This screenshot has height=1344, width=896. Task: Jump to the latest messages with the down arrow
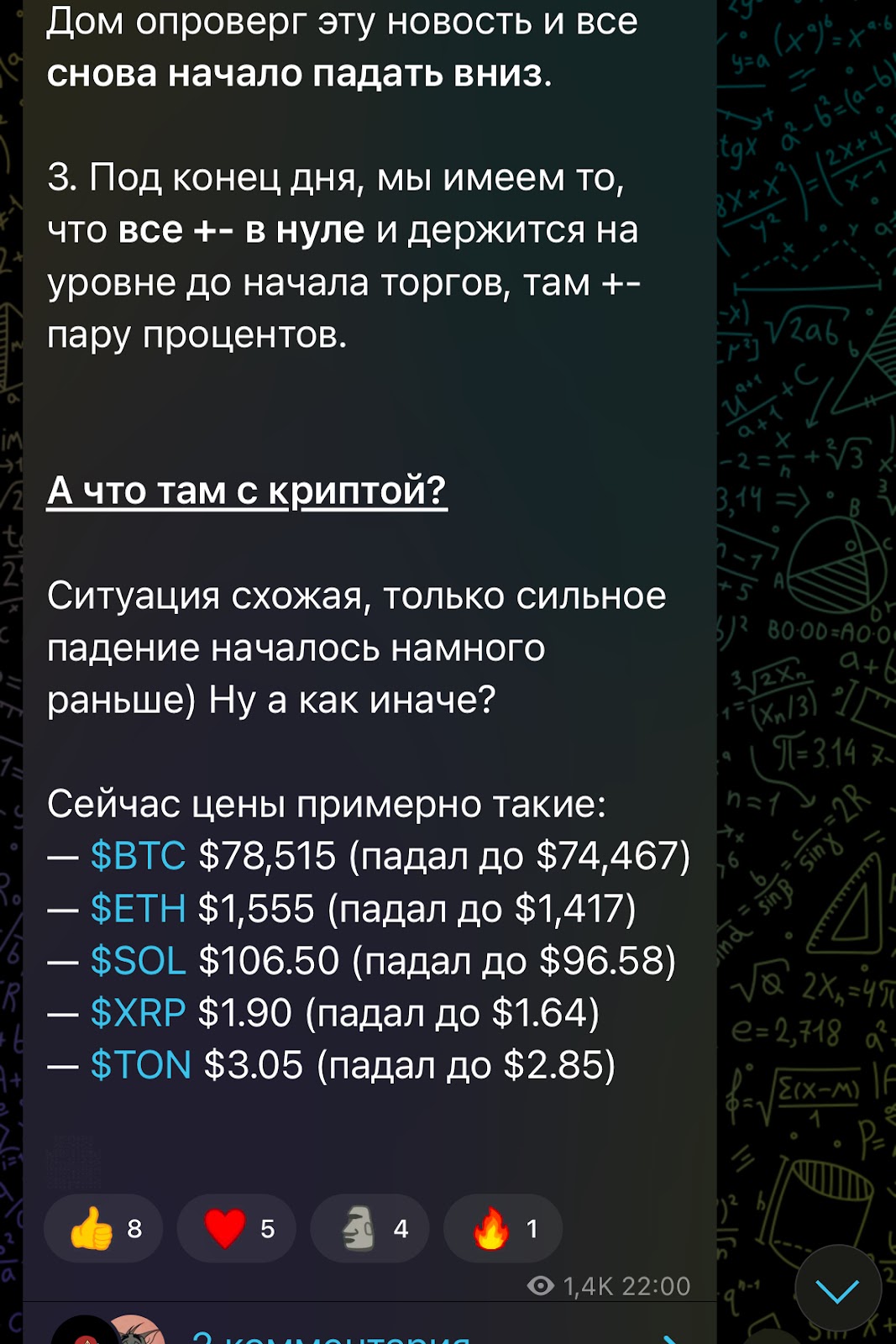837,1289
